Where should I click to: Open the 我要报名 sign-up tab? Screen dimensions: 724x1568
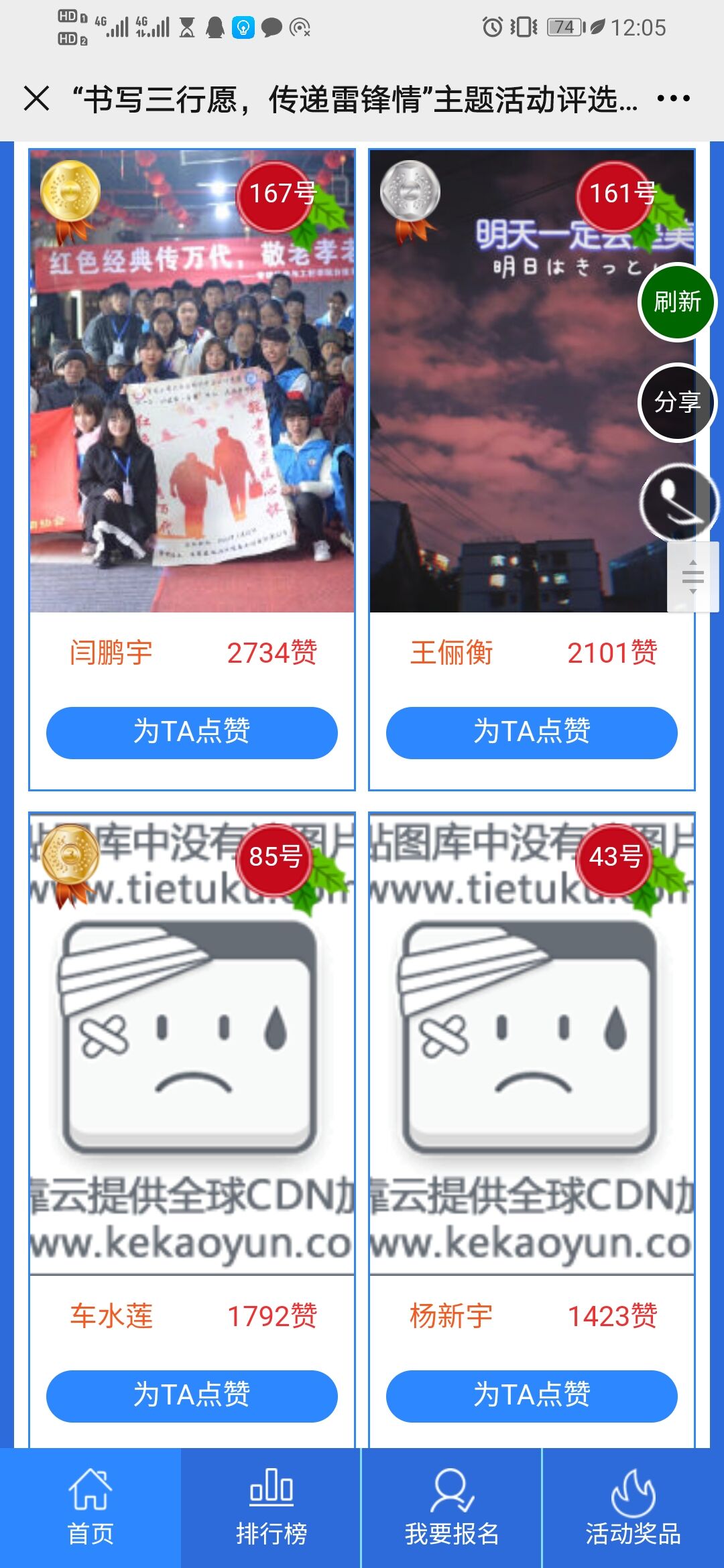pos(452,1508)
